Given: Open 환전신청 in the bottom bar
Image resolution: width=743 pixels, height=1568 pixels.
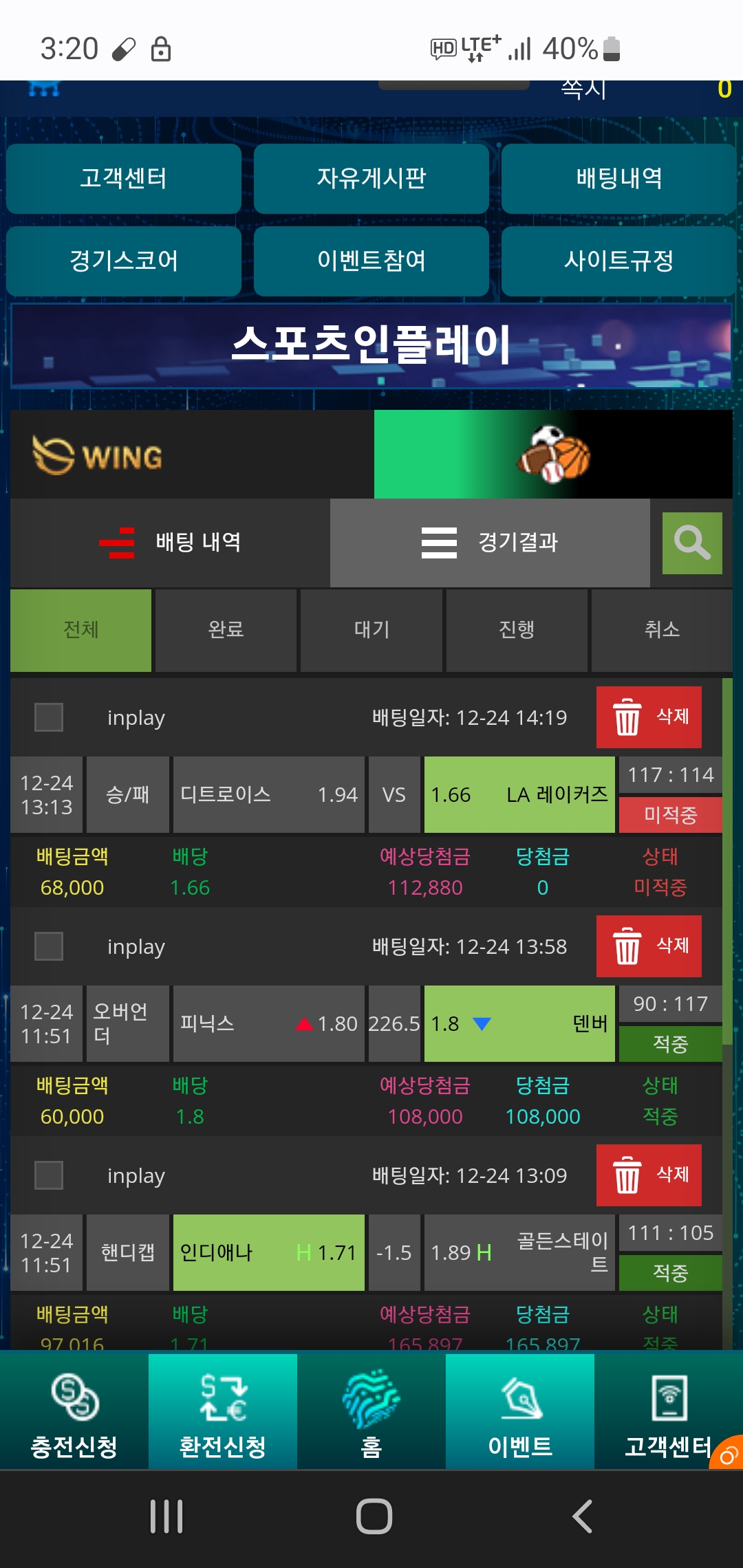Looking at the screenshot, I should (223, 1413).
